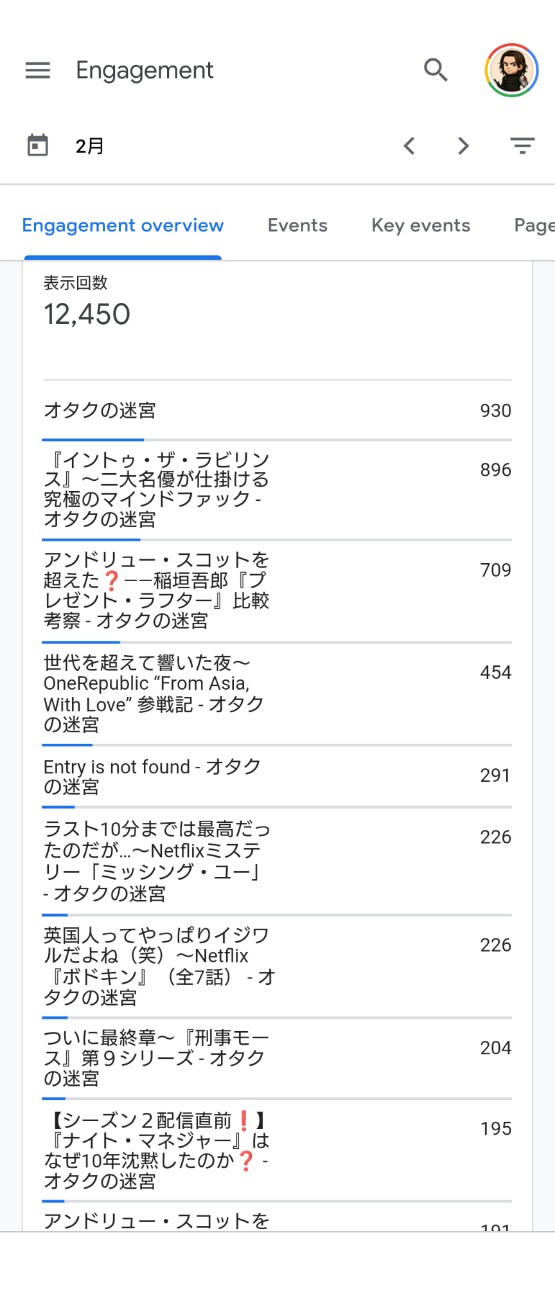Open the search icon
555x1296 pixels.
pos(435,70)
